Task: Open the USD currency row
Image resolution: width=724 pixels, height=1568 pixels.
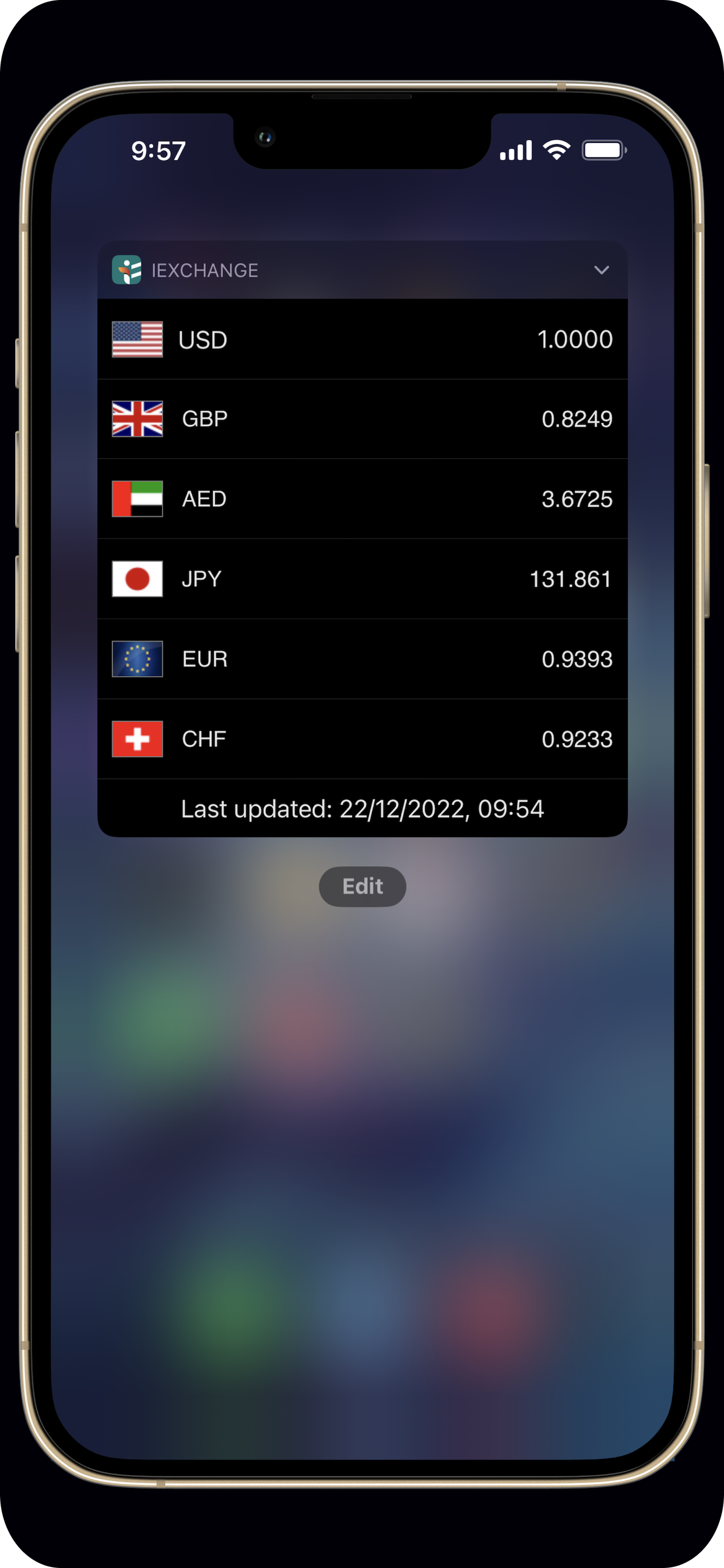Action: [x=362, y=339]
